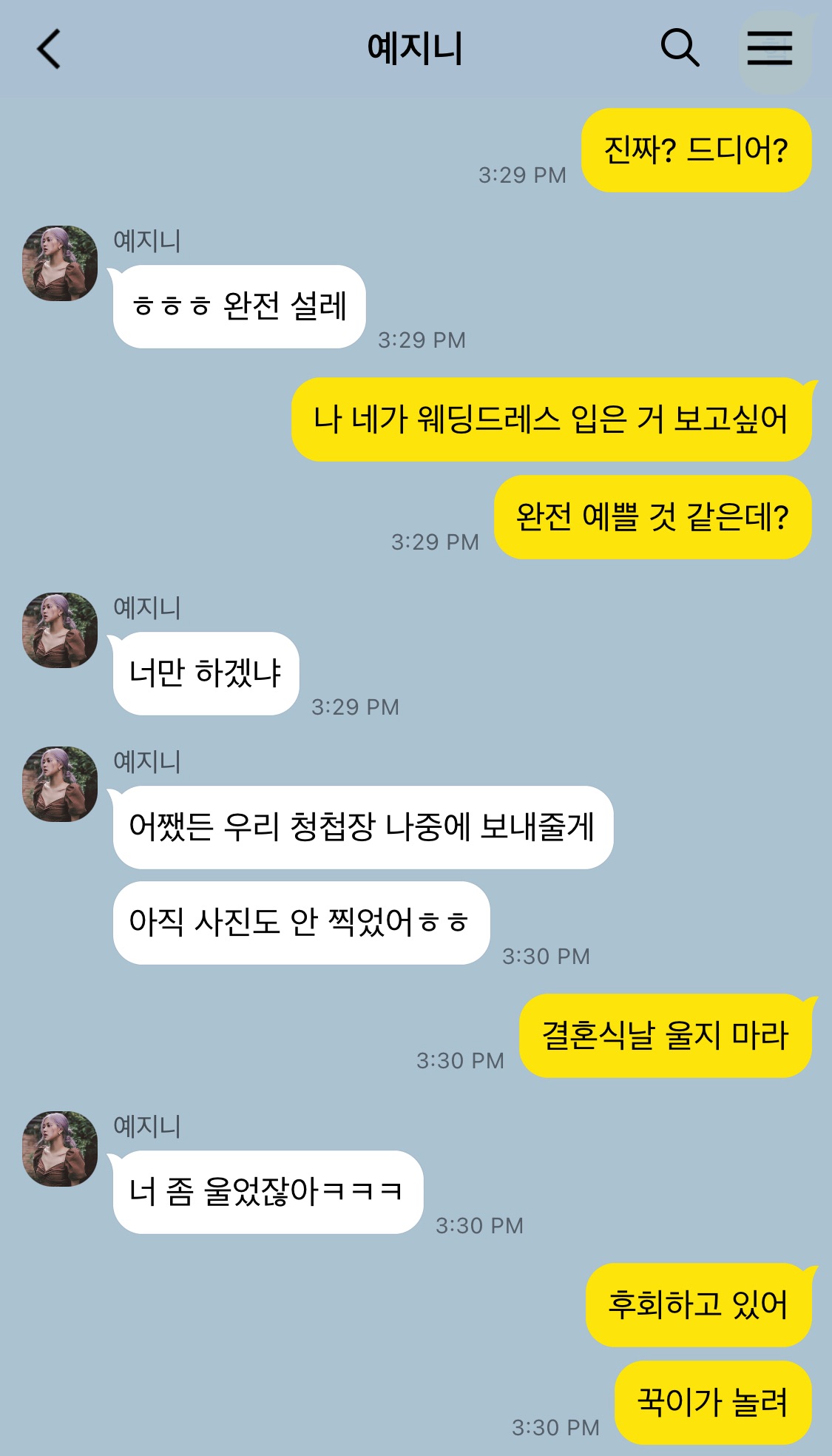The width and height of the screenshot is (832, 1456).
Task: Tap 예지니's avatar next to '너만 하겠냐'
Action: (x=60, y=630)
